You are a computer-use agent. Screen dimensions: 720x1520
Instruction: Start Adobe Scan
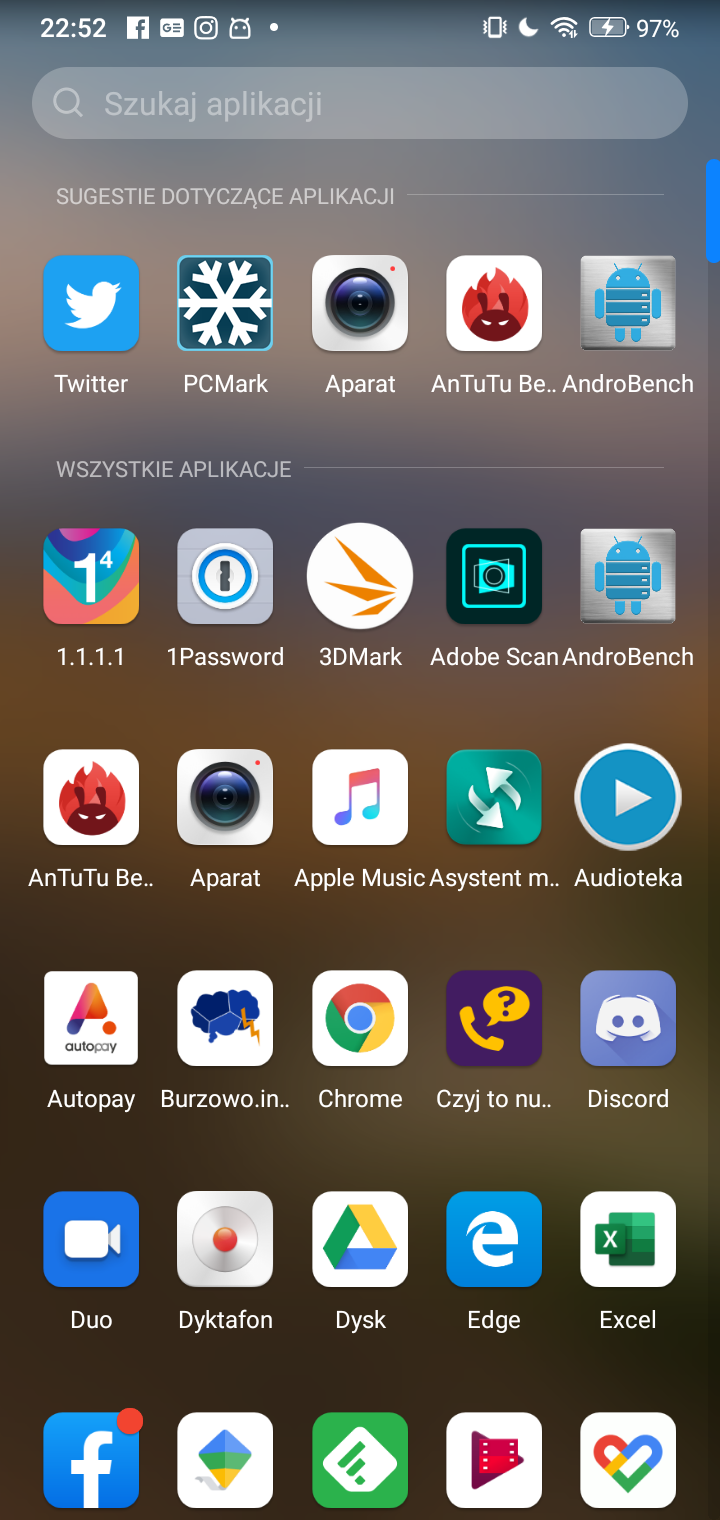[x=494, y=577]
